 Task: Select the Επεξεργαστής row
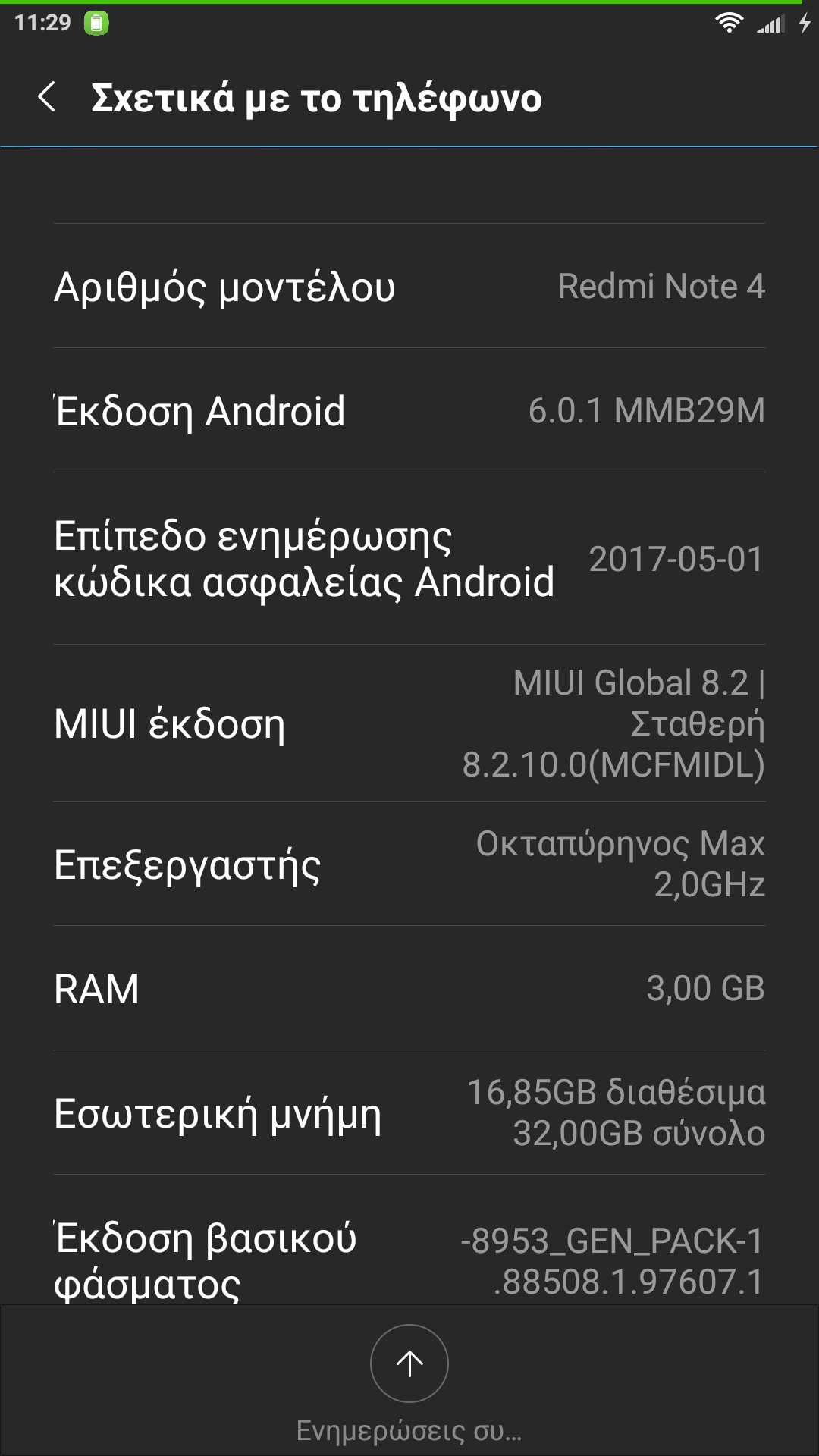coord(409,864)
